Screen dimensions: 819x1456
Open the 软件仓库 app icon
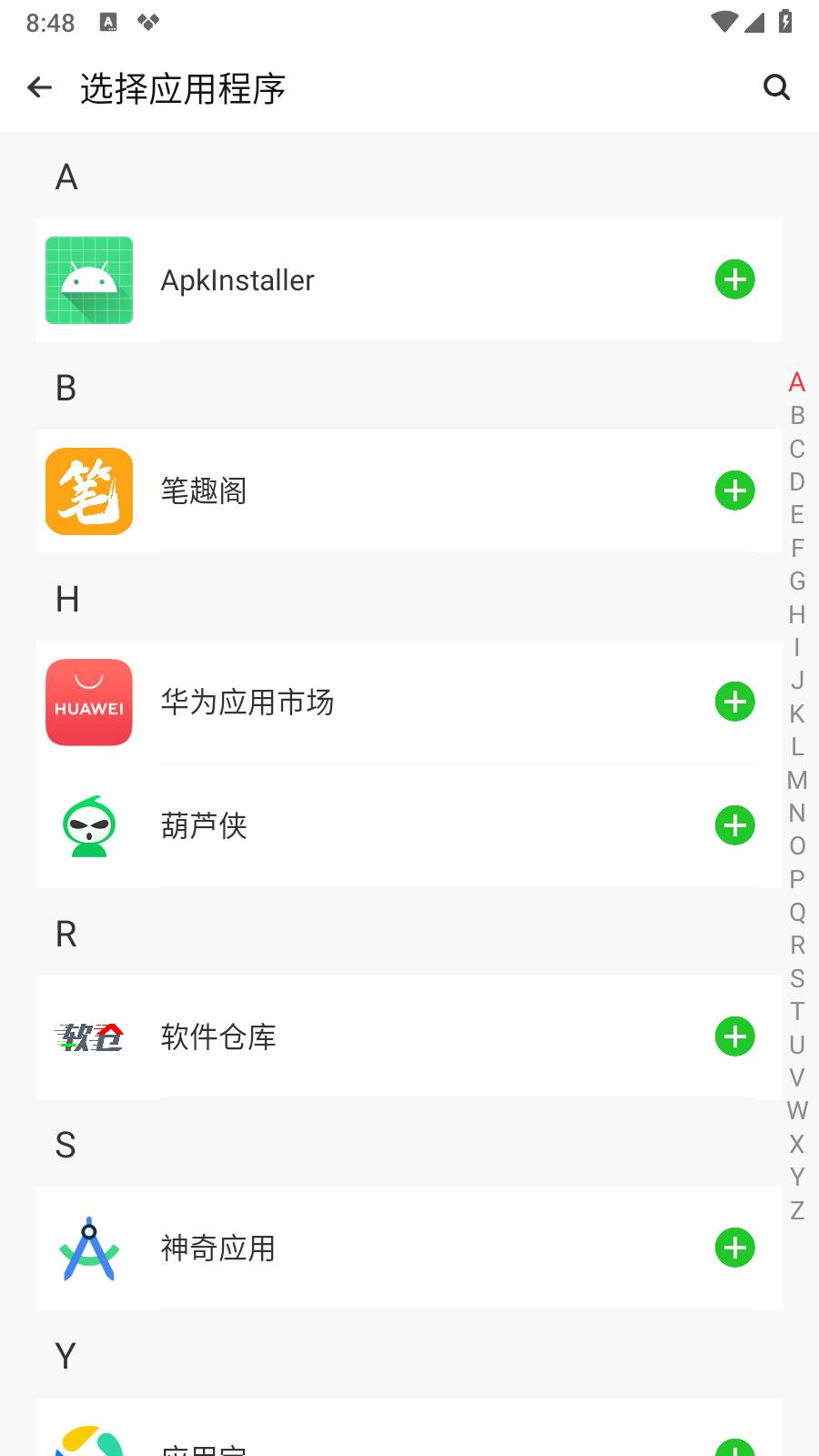(88, 1036)
